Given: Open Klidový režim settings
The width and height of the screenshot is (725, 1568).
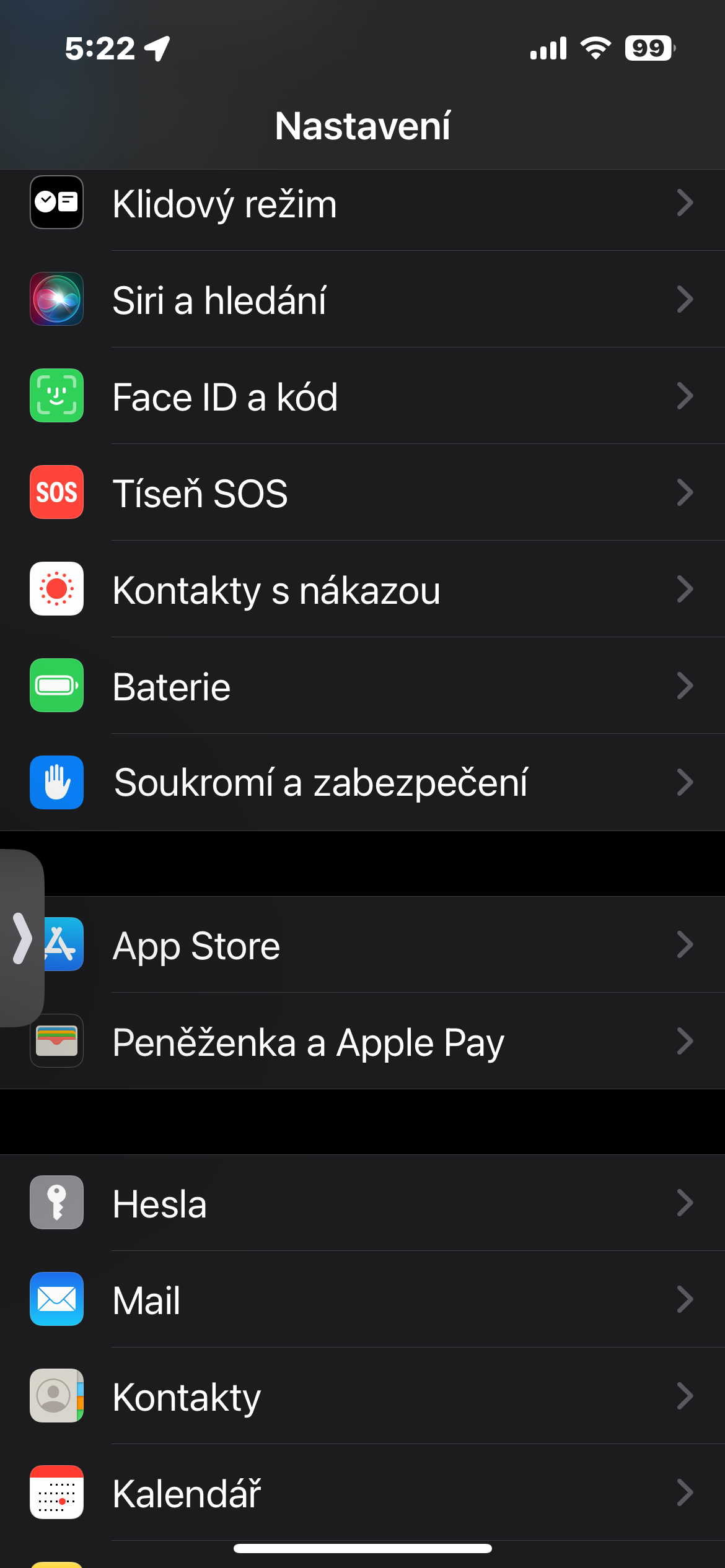Looking at the screenshot, I should tap(362, 203).
